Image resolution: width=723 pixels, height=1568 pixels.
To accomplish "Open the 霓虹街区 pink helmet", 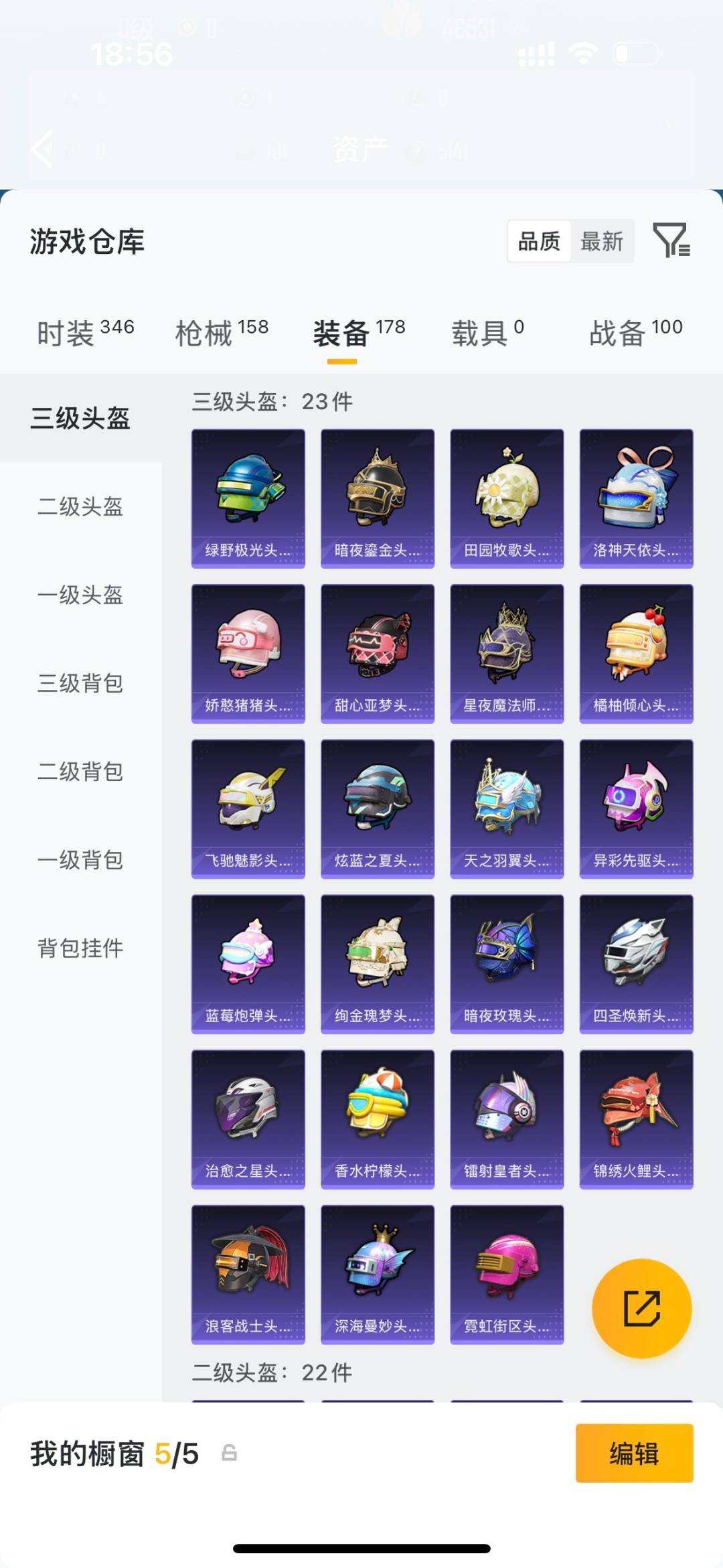I will pos(507,1273).
